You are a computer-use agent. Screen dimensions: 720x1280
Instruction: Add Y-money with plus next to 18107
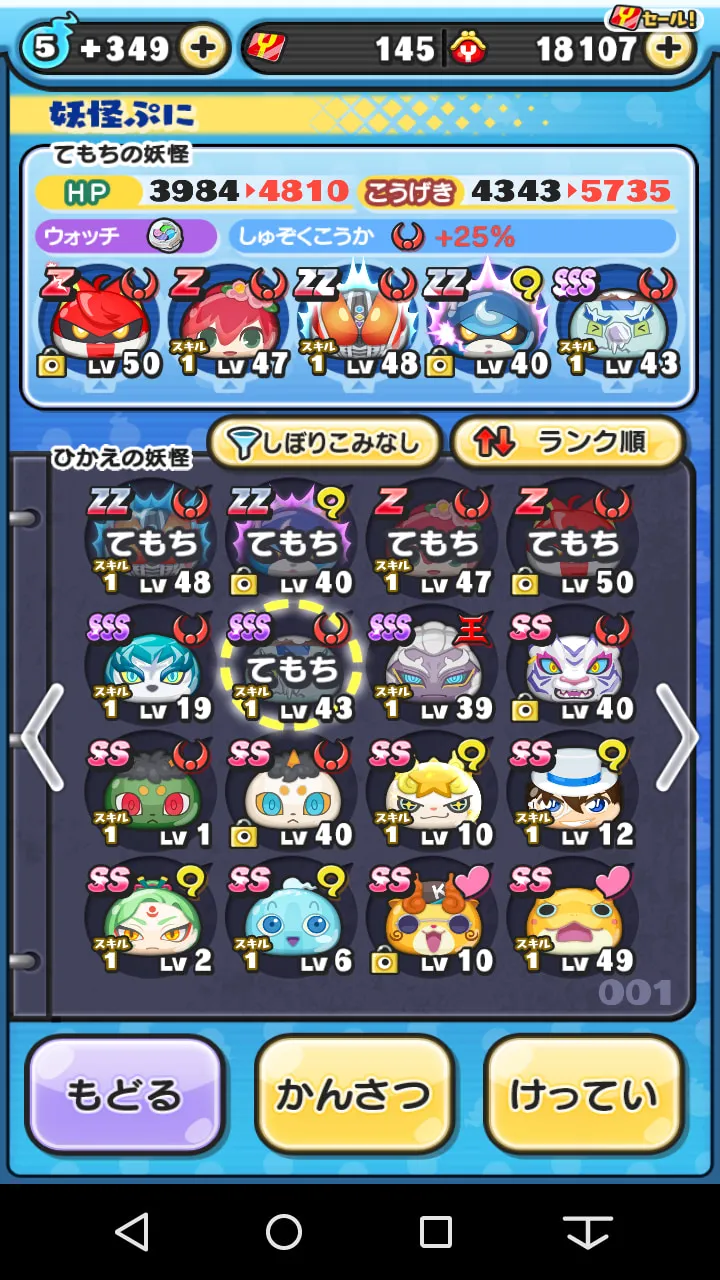click(667, 48)
